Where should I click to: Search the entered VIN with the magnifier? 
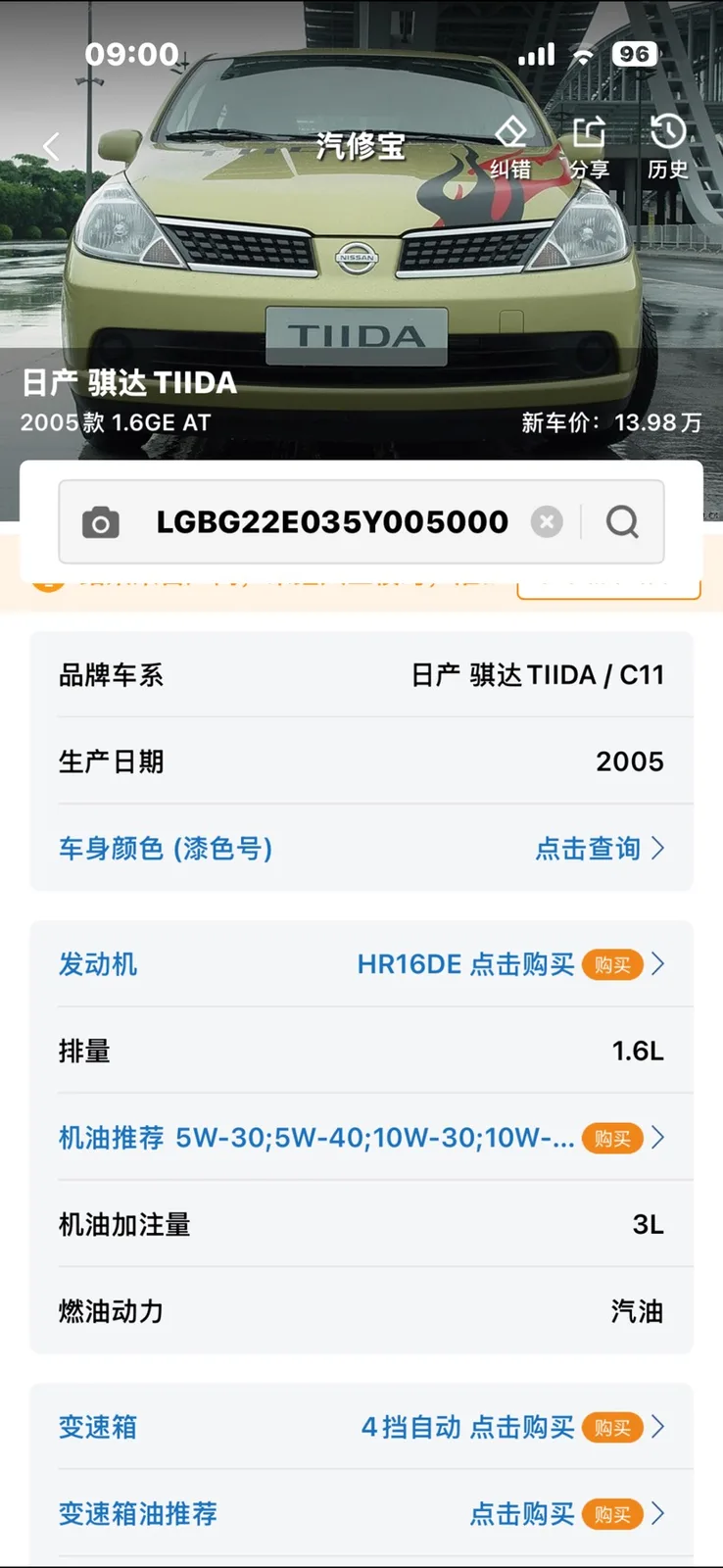click(x=622, y=522)
